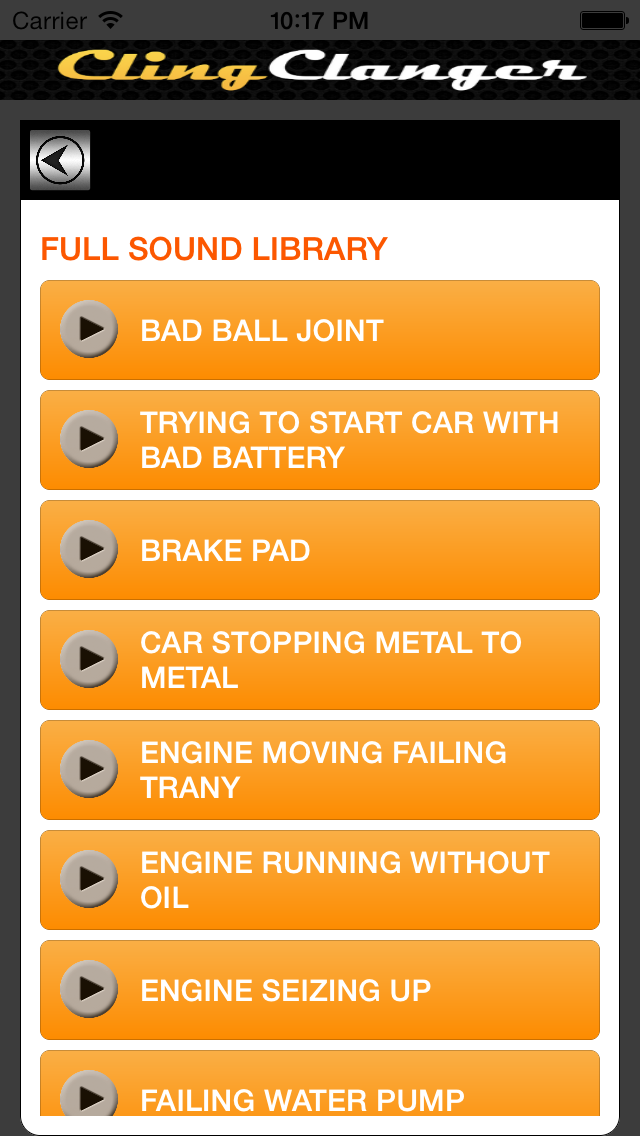The image size is (640, 1136).
Task: Play Engine Moving Failing Trany sound
Action: [90, 769]
